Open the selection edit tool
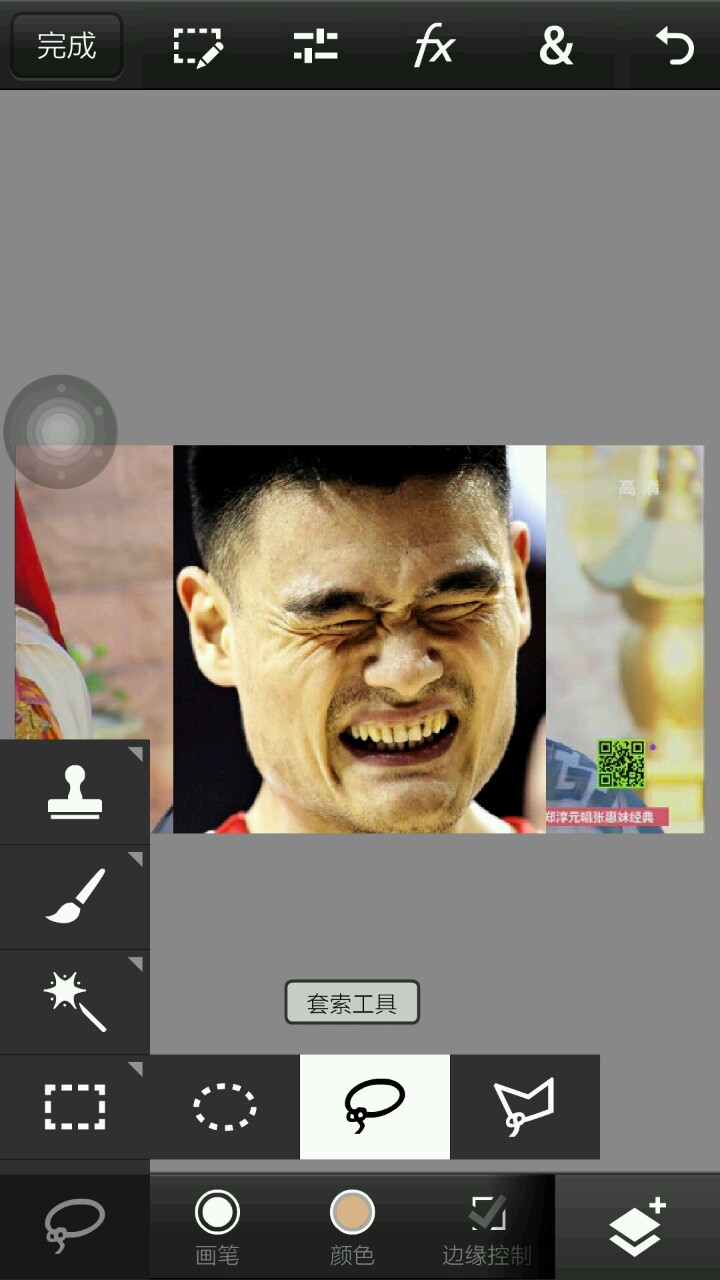The width and height of the screenshot is (720, 1280). pyautogui.click(x=197, y=47)
